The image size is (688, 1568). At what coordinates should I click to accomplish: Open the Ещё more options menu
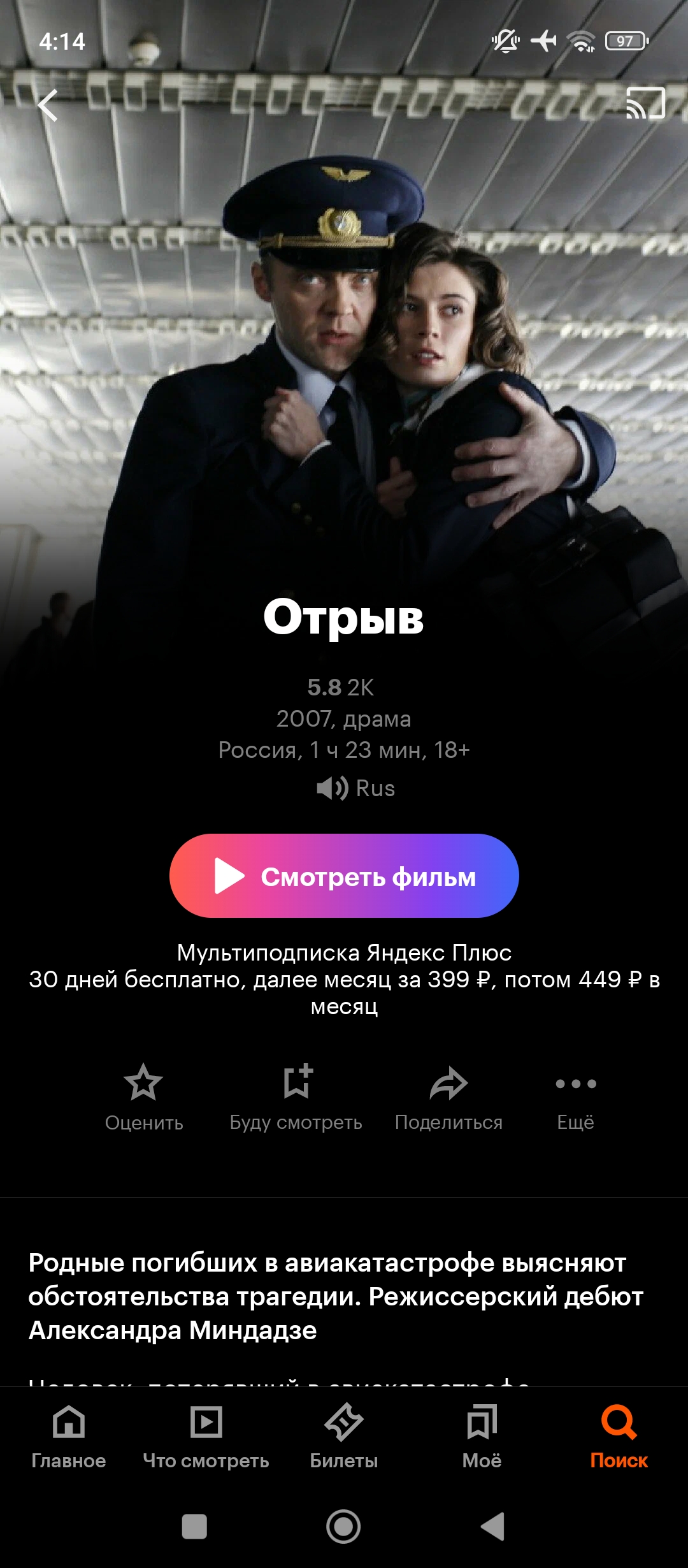coord(576,1098)
